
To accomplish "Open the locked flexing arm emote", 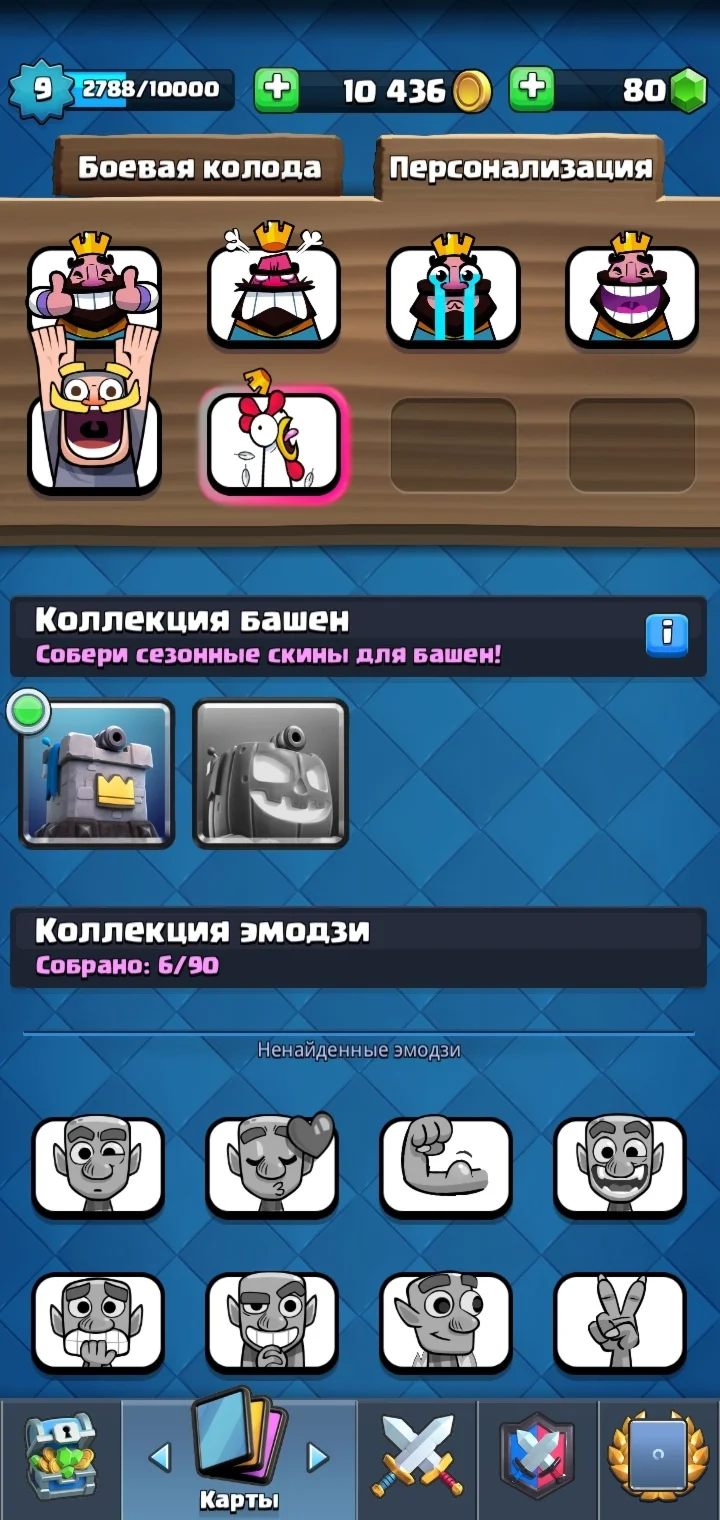I will (445, 1165).
